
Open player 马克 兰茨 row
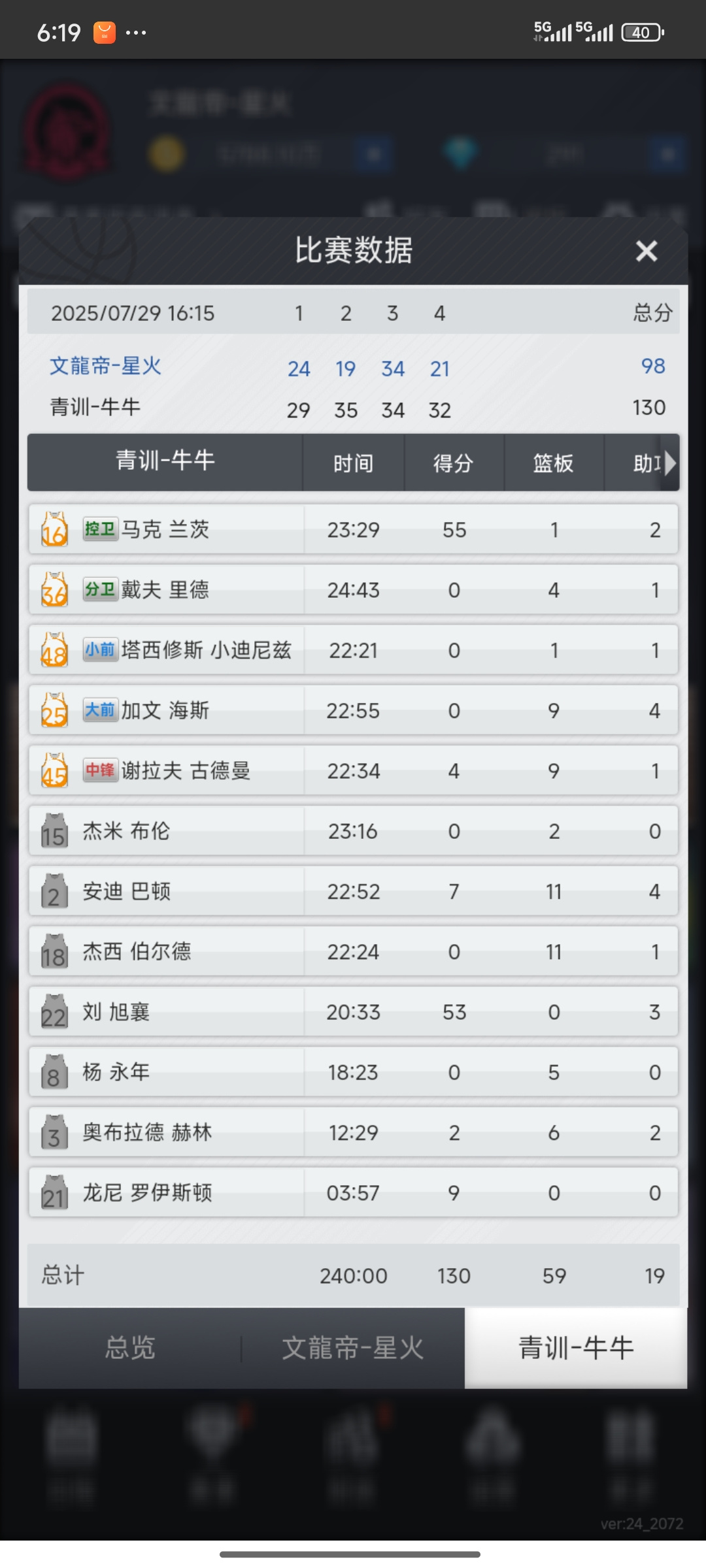353,529
